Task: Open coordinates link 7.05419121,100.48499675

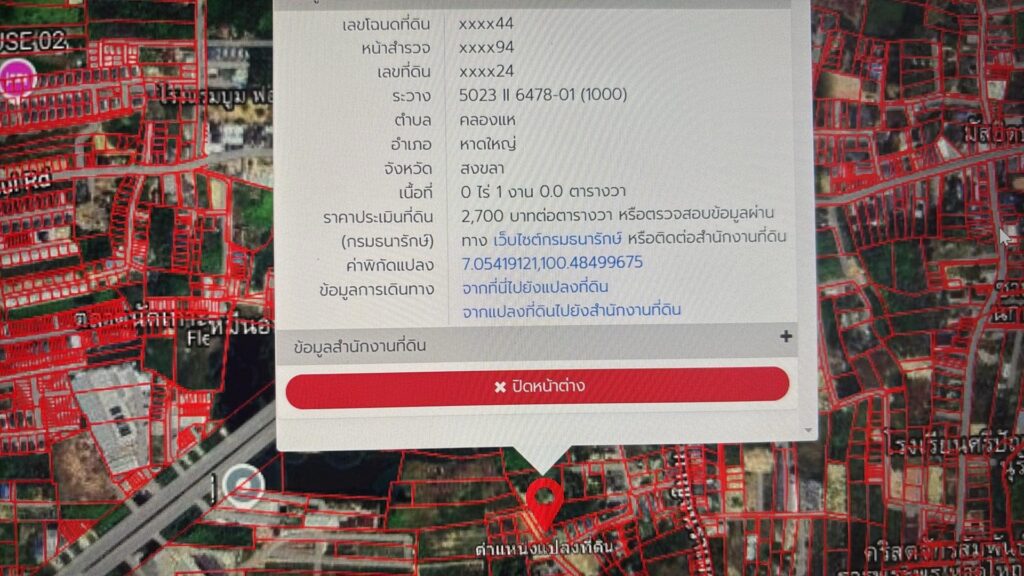Action: click(551, 263)
